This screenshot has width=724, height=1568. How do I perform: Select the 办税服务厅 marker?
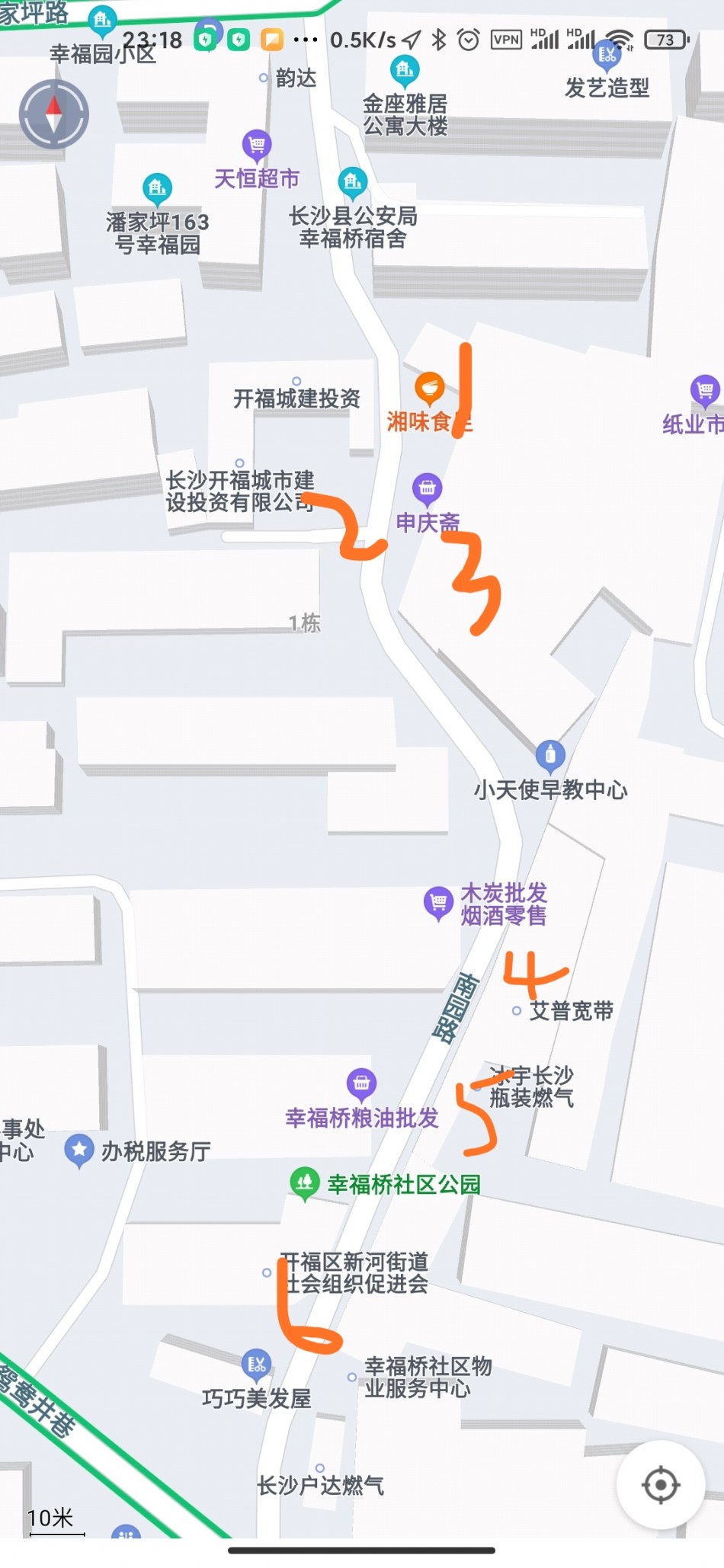79,1150
